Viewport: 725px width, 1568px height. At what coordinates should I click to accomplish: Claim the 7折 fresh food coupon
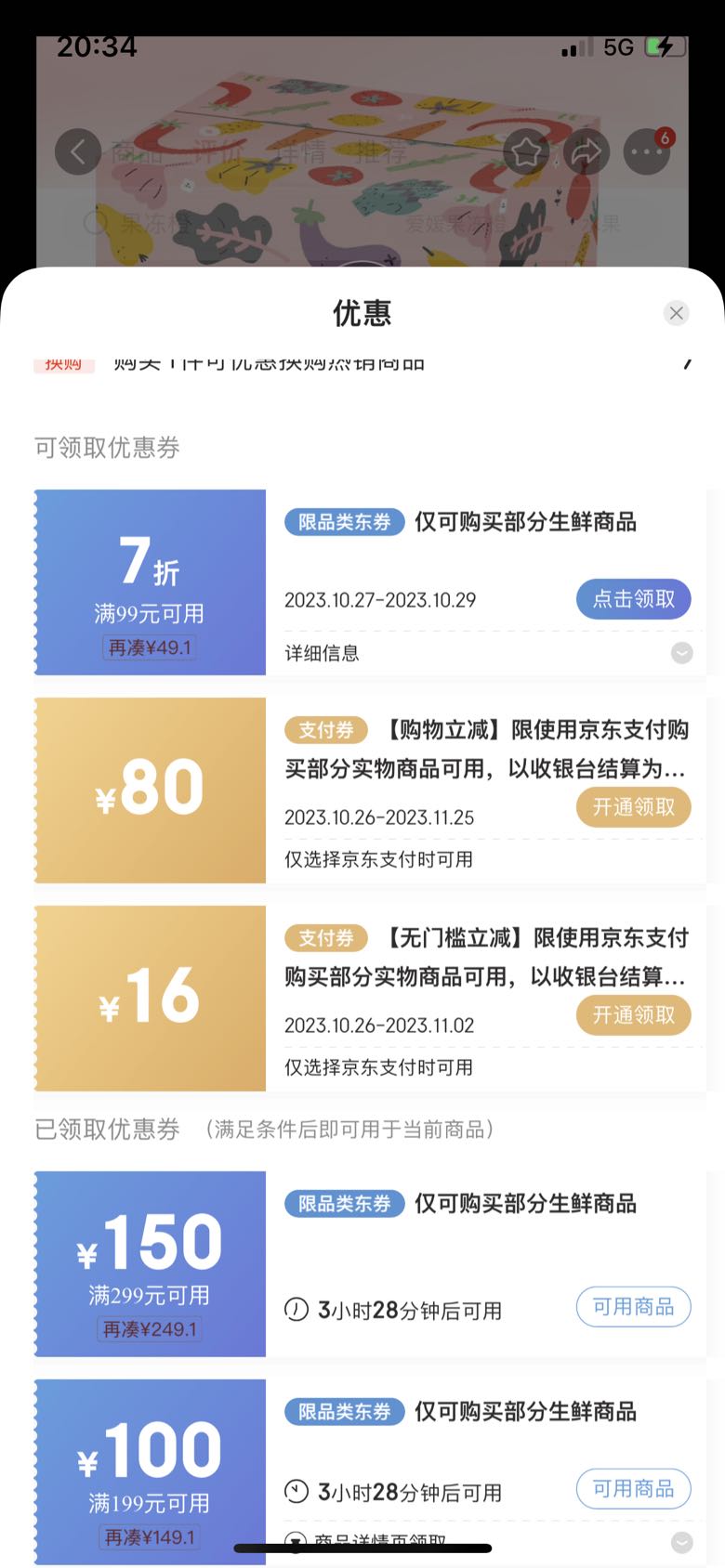click(x=634, y=599)
